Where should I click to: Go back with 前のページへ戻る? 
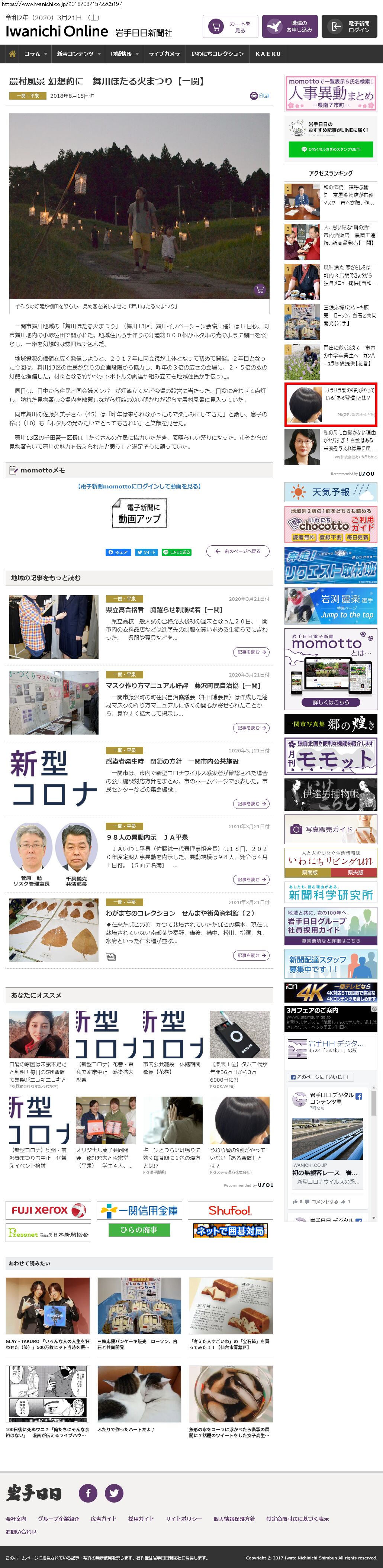click(x=238, y=552)
